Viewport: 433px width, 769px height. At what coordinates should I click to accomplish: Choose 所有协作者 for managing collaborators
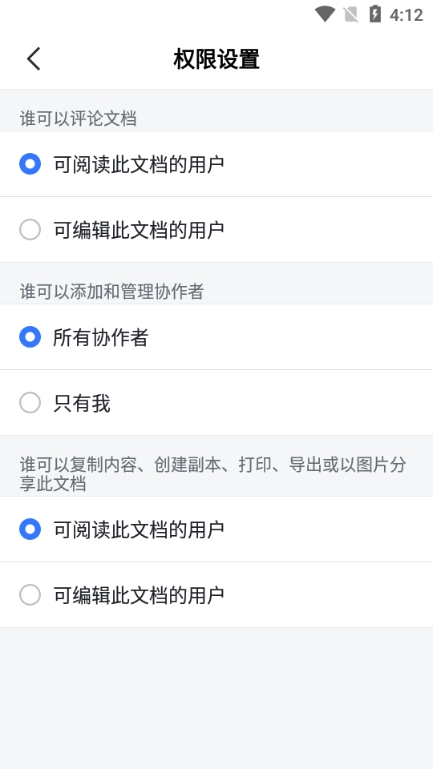[216, 337]
